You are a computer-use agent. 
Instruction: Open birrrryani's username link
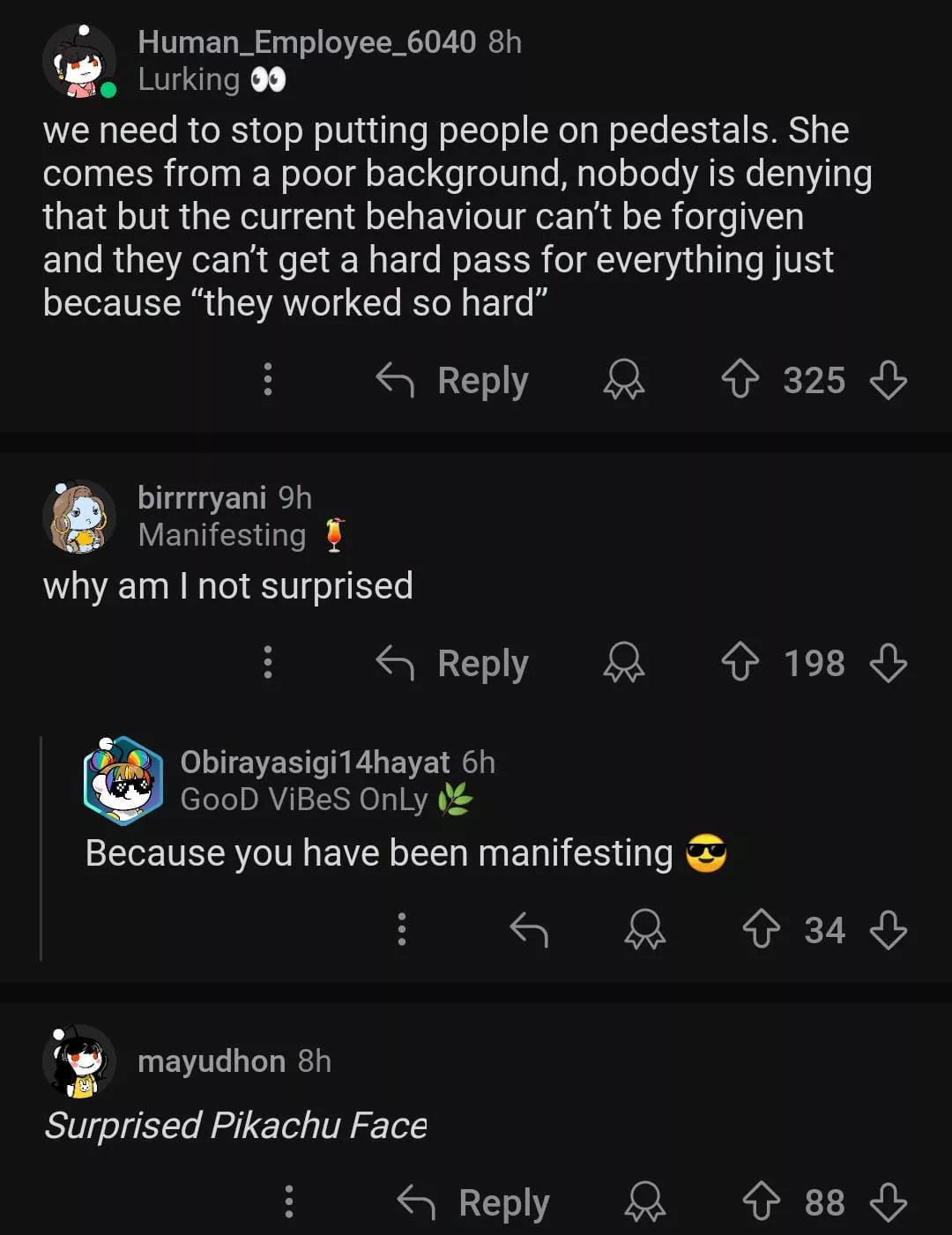[202, 498]
